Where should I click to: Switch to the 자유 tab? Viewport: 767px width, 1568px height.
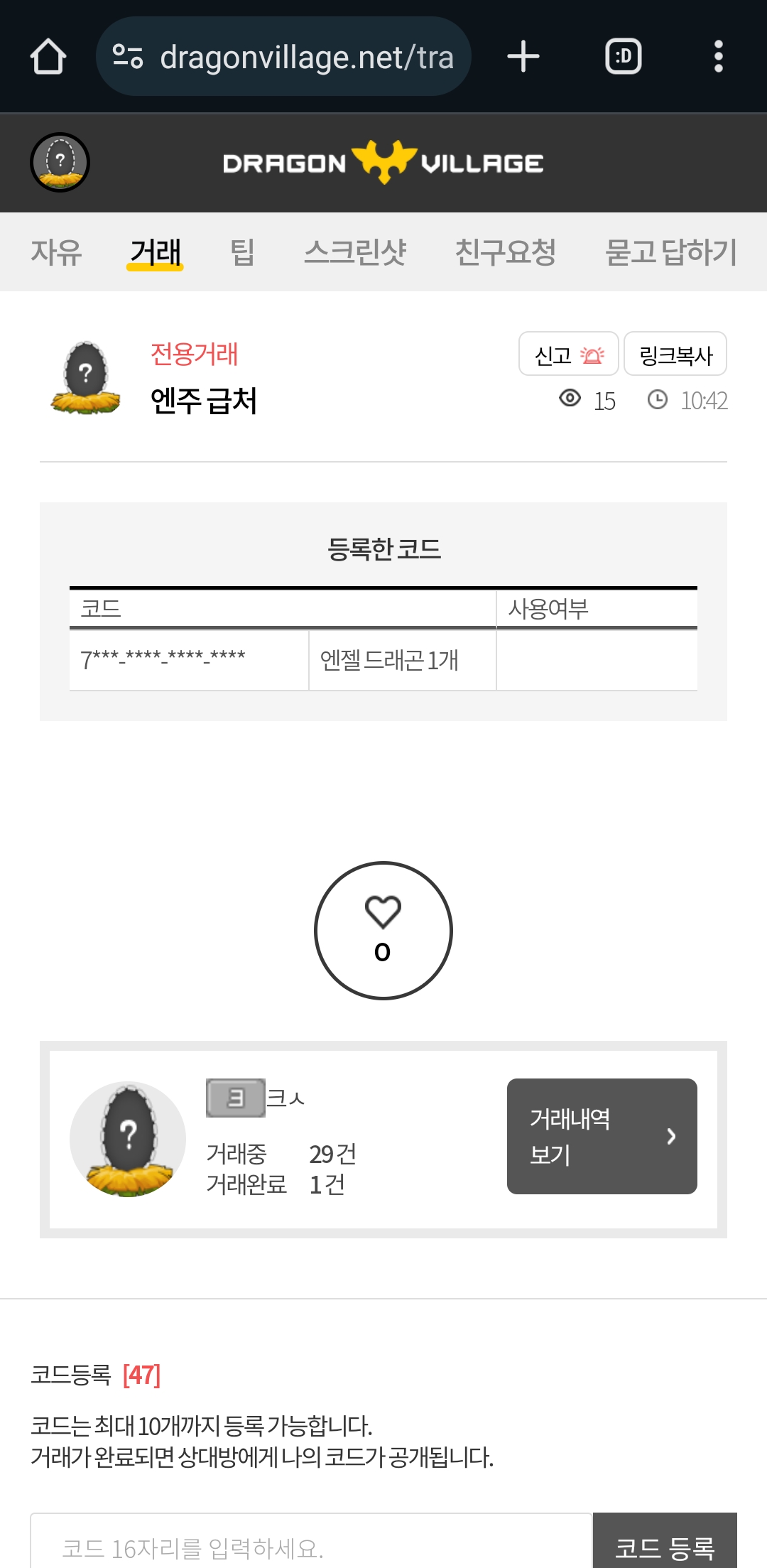(56, 252)
